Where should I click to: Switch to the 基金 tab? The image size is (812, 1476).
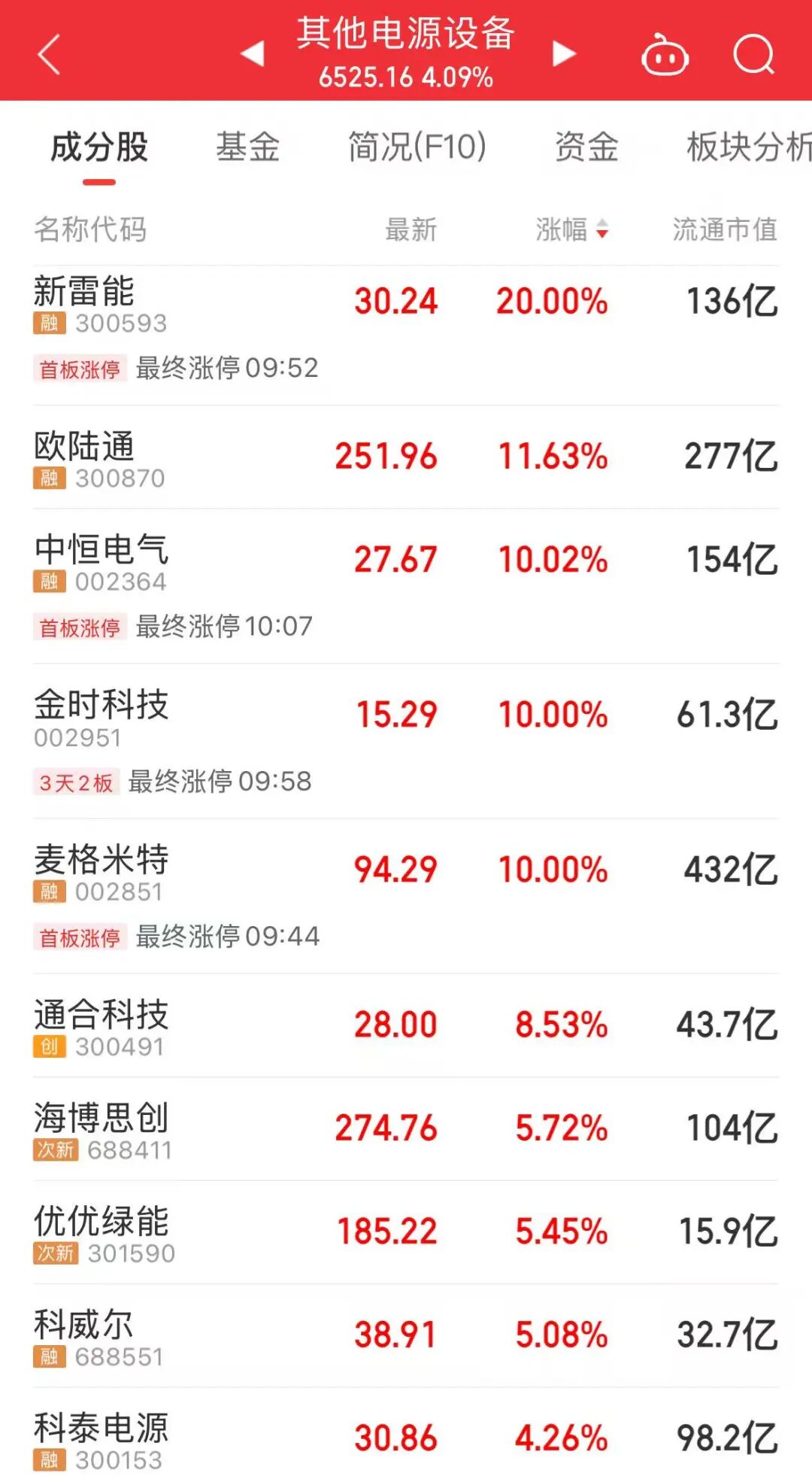click(247, 147)
